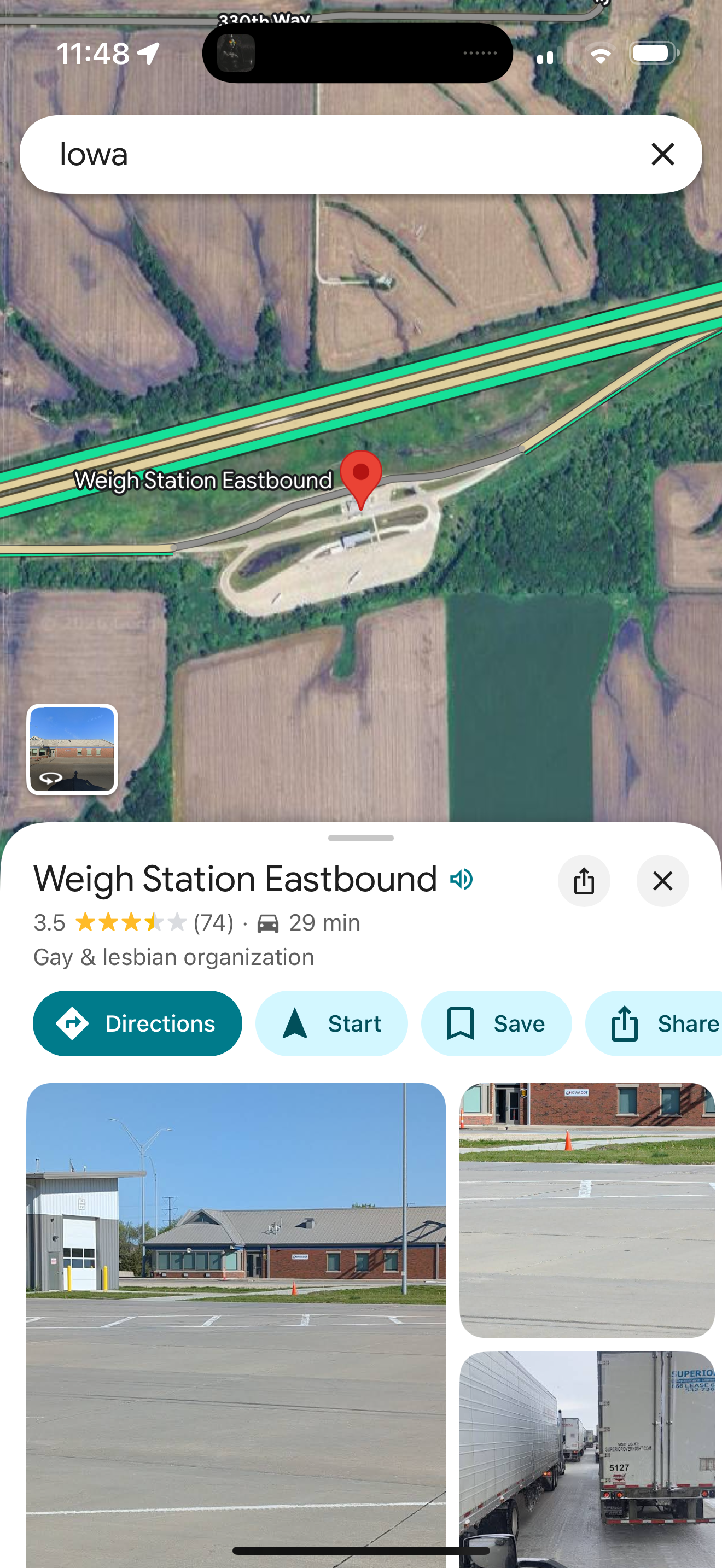Close the Weigh Station Eastbound panel
The image size is (722, 1568).
662,881
